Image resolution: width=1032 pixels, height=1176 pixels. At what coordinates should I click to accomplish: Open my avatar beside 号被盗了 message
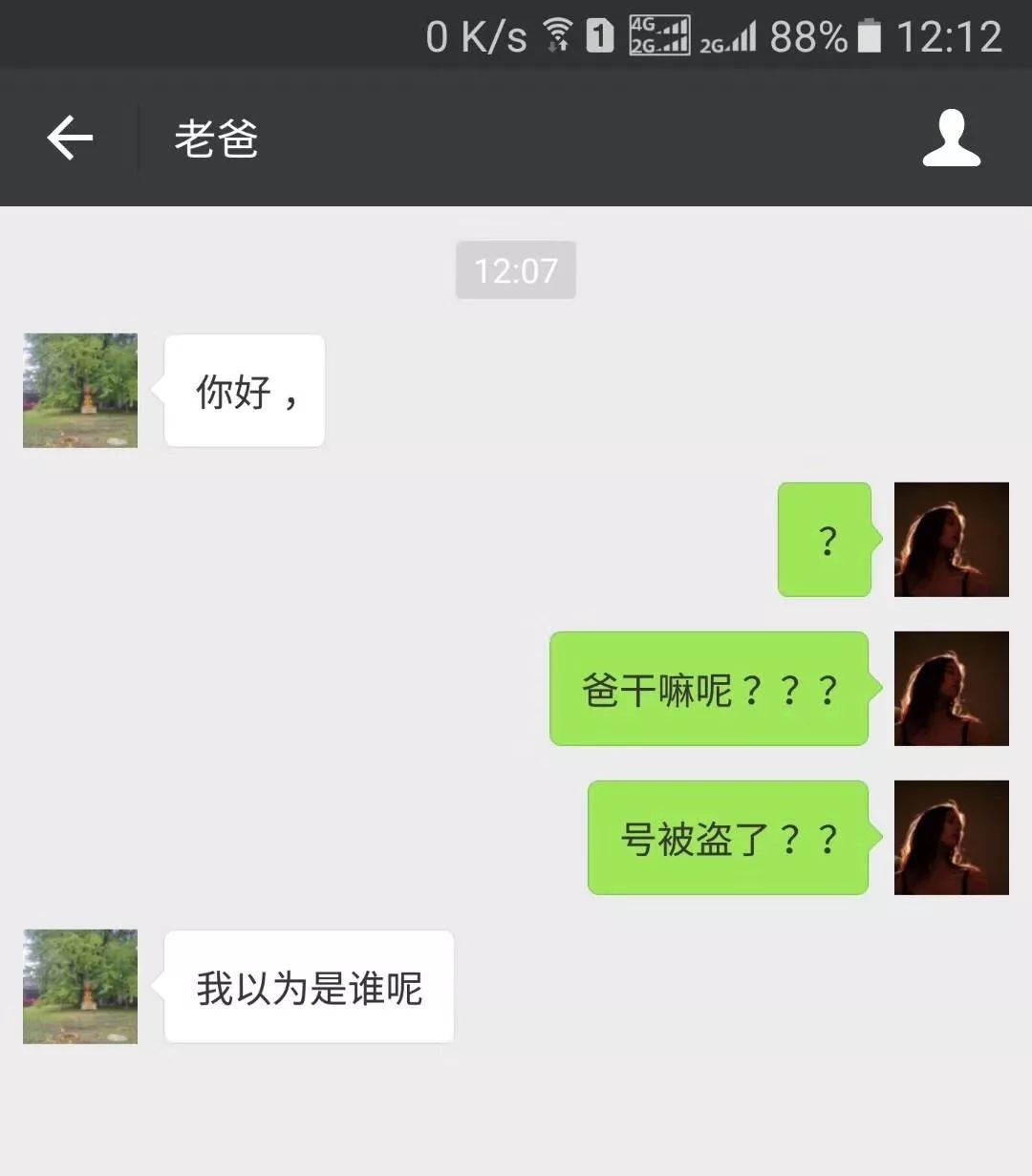point(951,837)
